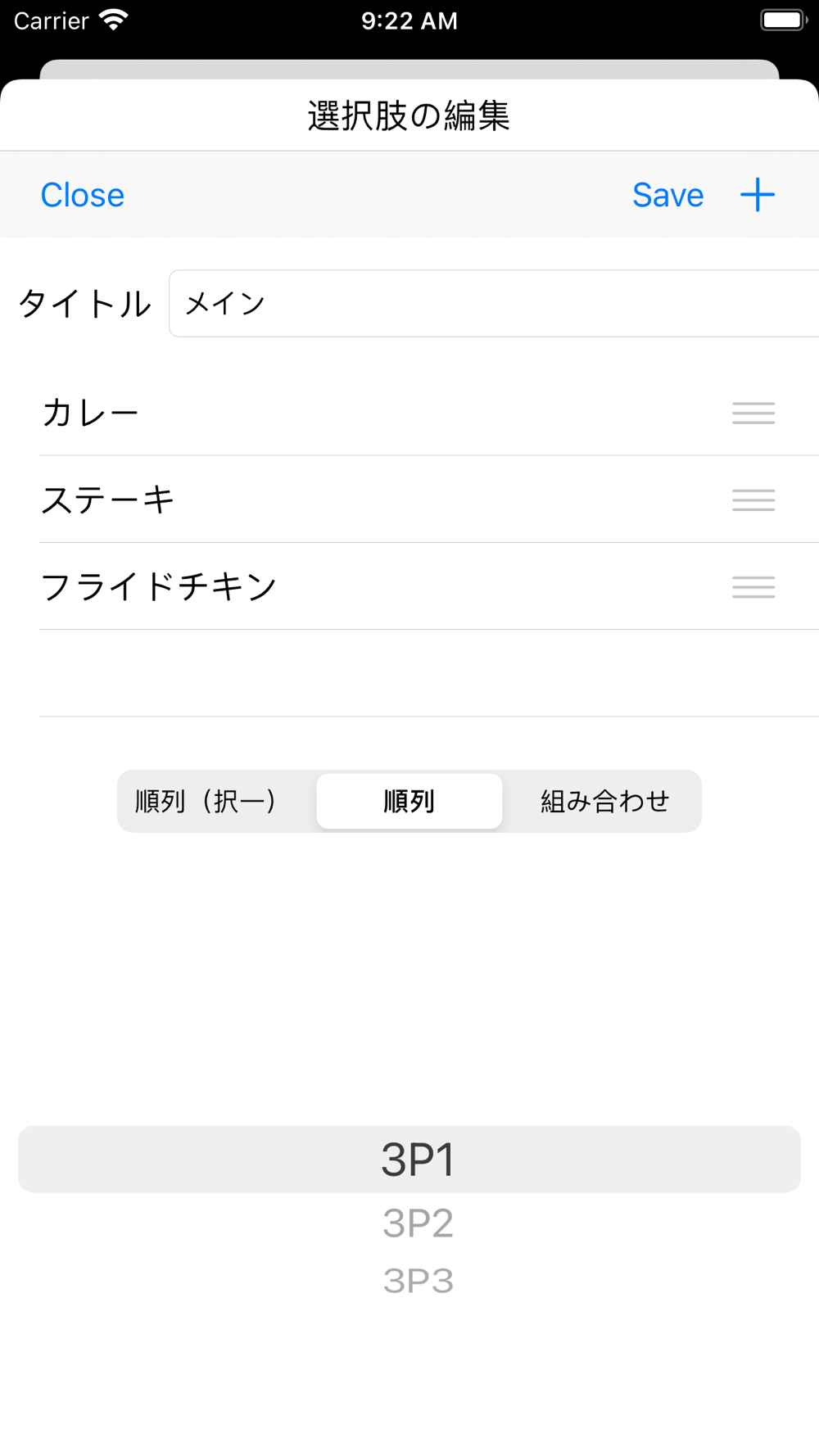Save the edited choices
The image size is (819, 1456).
click(667, 195)
